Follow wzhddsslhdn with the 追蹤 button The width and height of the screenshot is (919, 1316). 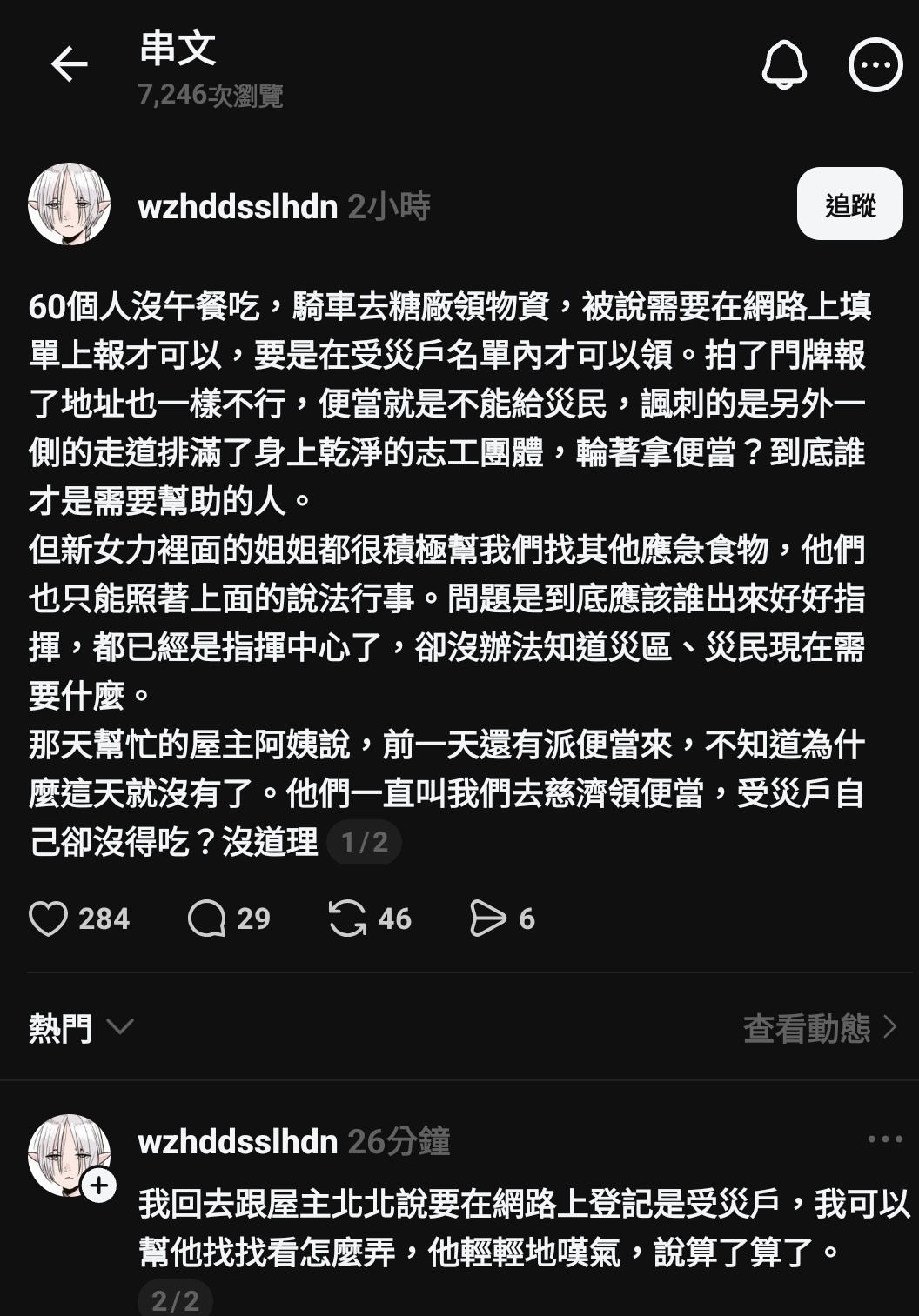tap(849, 204)
